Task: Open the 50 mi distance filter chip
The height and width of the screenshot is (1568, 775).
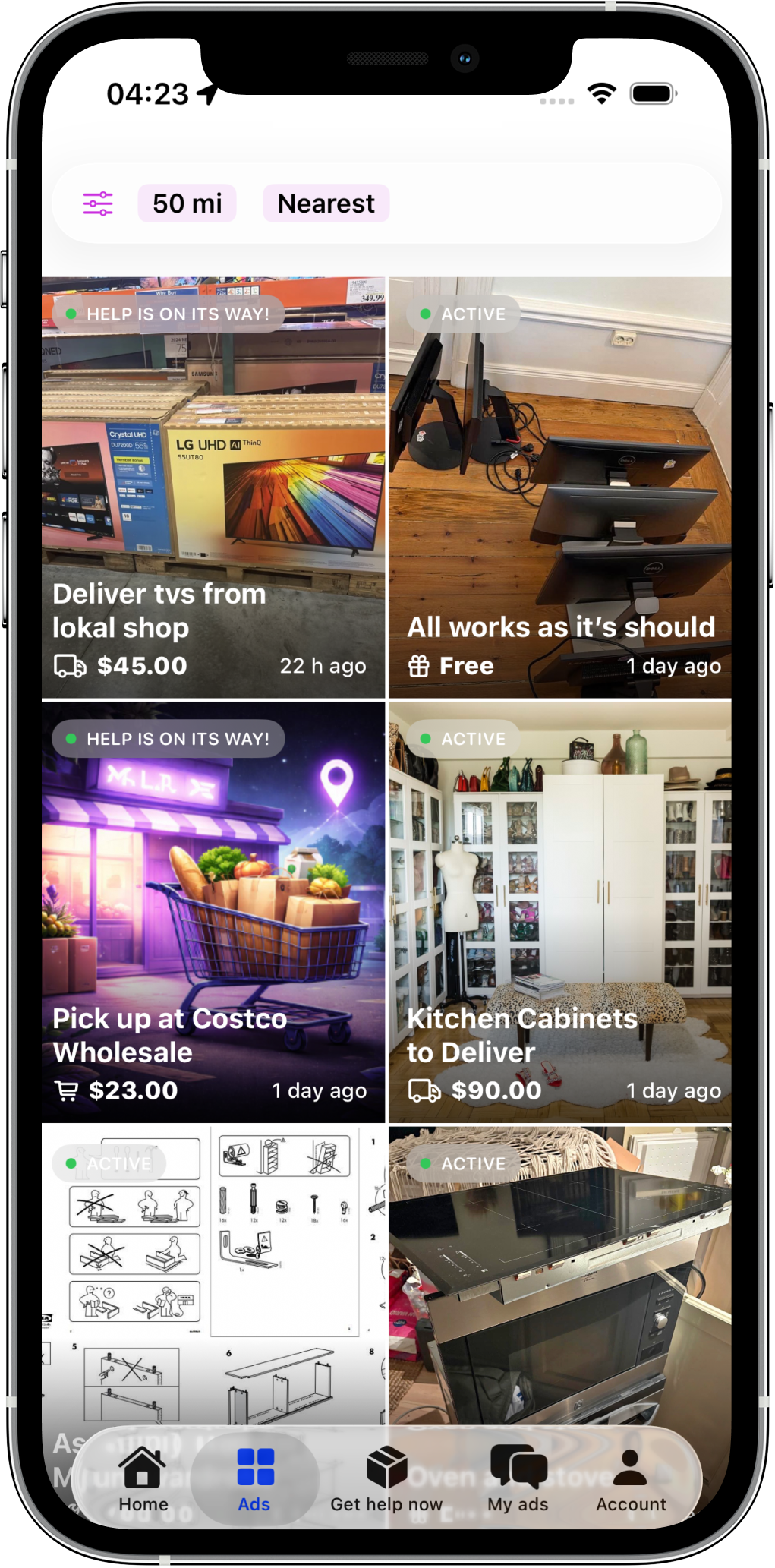Action: click(x=187, y=203)
